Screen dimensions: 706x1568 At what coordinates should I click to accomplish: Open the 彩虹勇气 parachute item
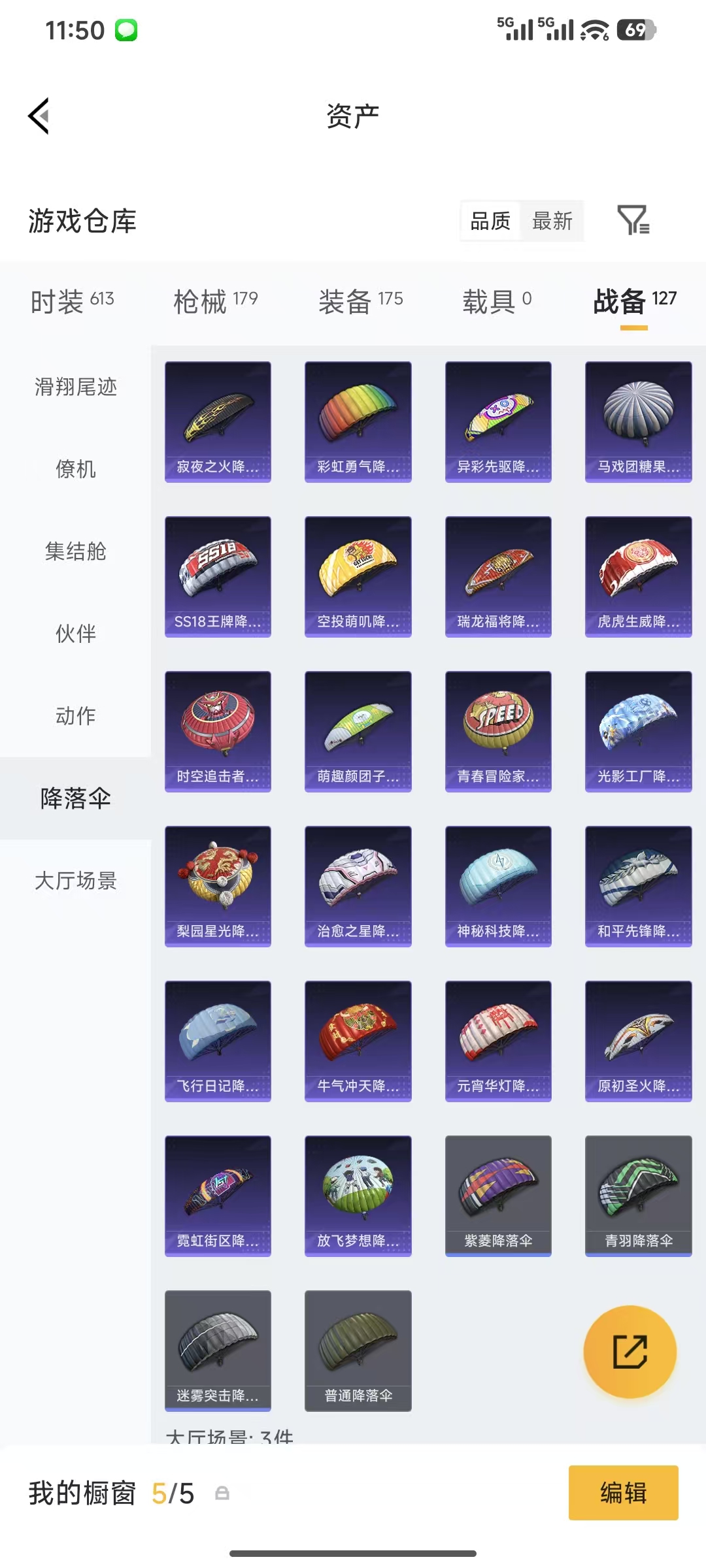358,420
